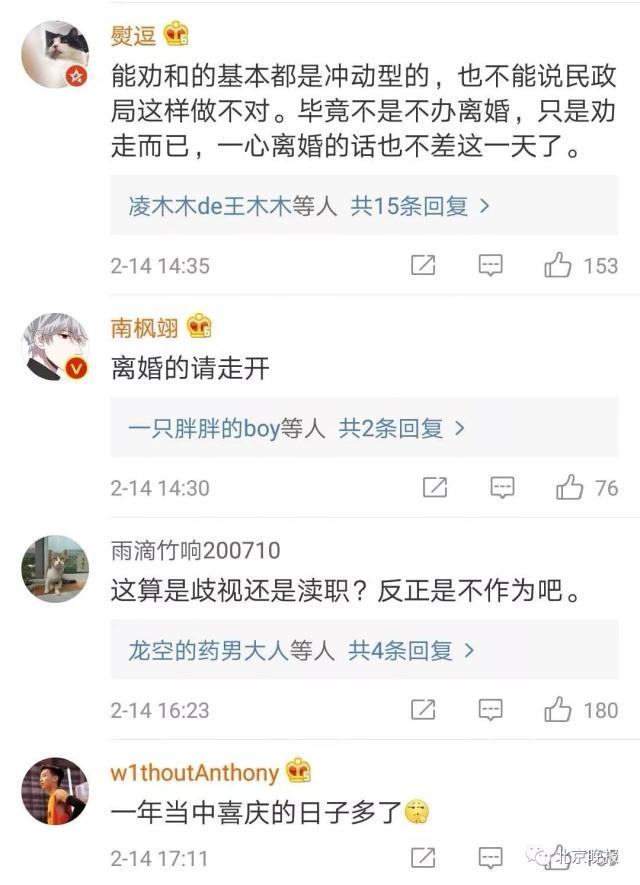This screenshot has width=640, height=885.
Task: Visit w1thoutAnthony's profile name
Action: (194, 772)
